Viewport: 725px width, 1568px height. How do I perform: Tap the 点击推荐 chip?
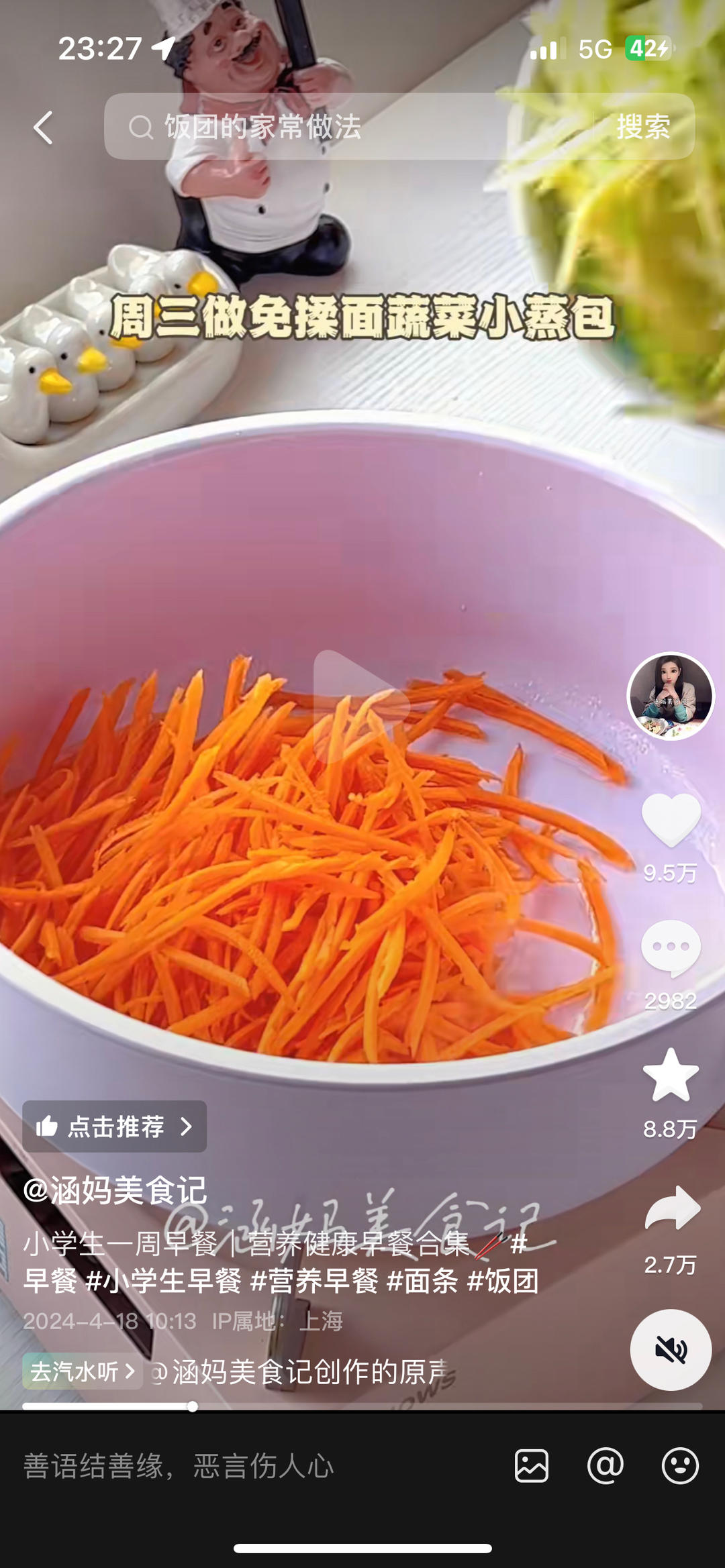(115, 1127)
